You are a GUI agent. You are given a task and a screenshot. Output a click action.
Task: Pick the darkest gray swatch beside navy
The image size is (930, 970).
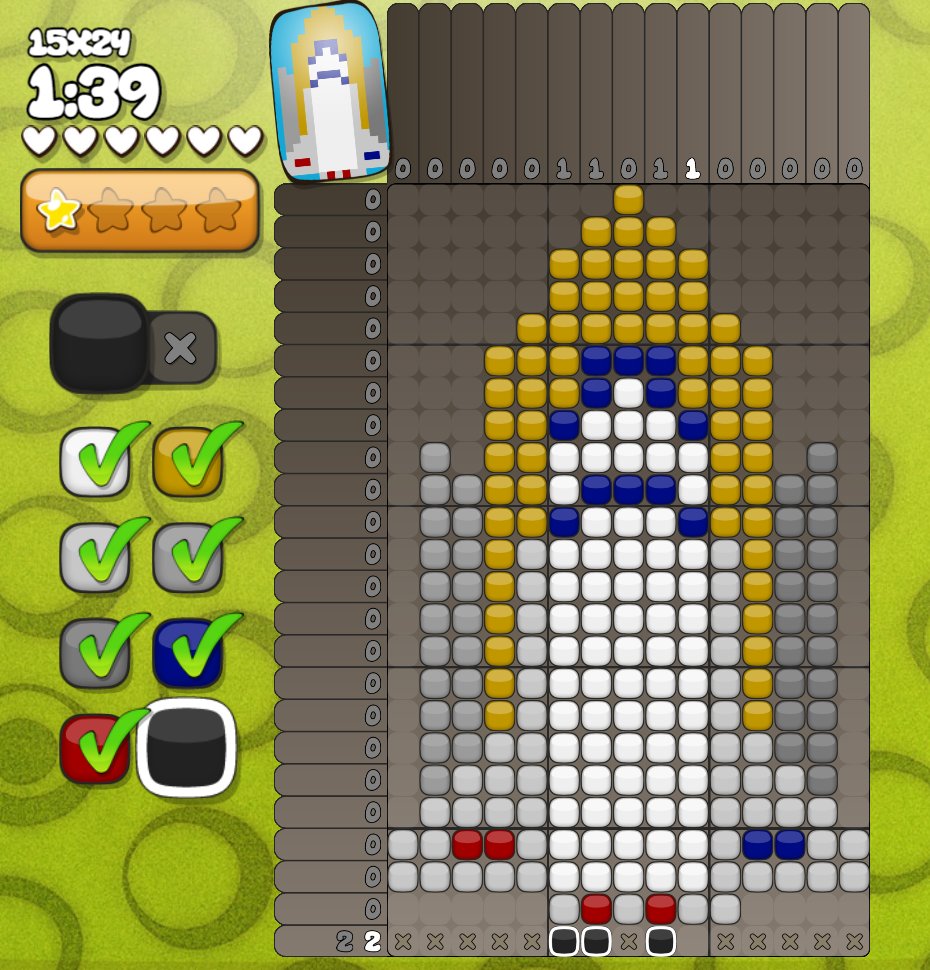pyautogui.click(x=95, y=653)
